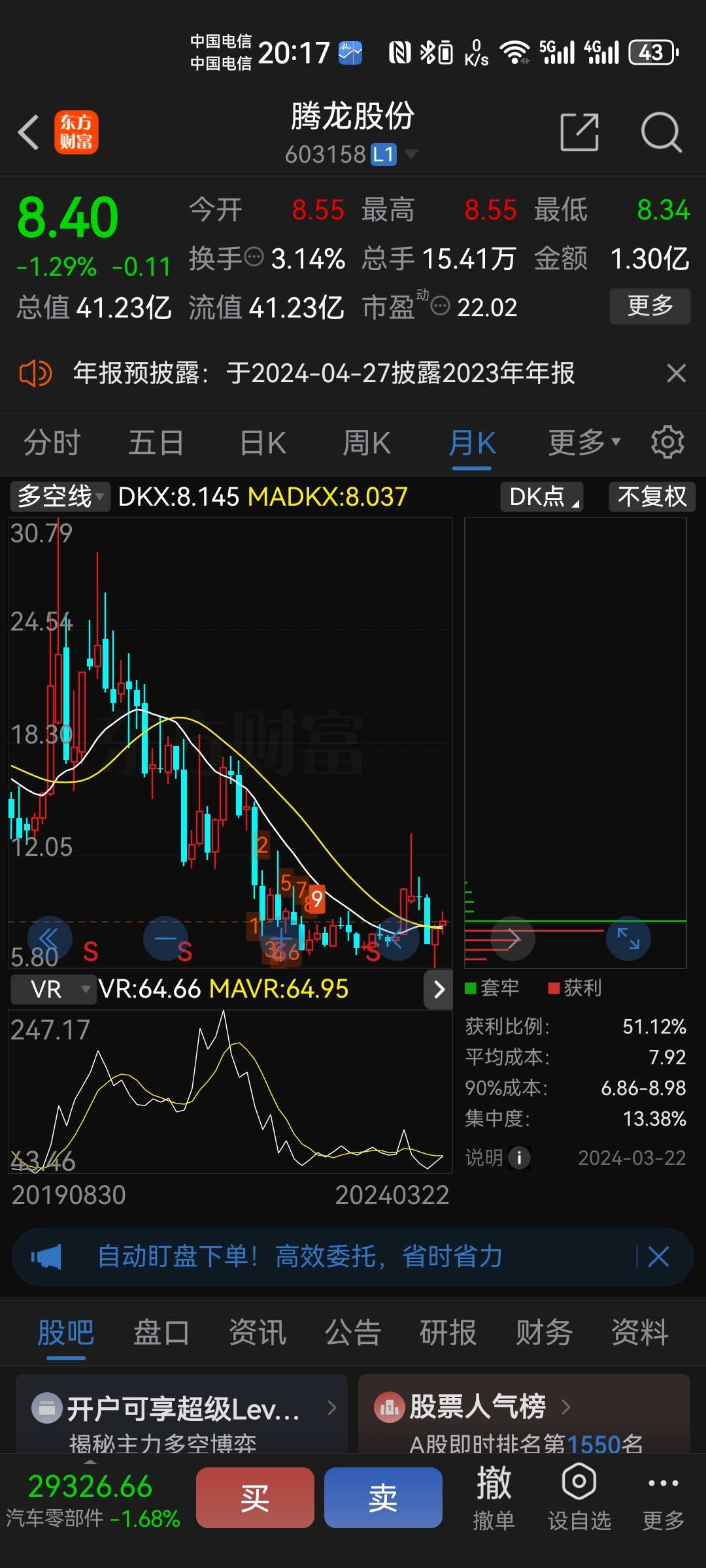The height and width of the screenshot is (1568, 706).
Task: Switch to the 周K tab
Action: tap(366, 442)
